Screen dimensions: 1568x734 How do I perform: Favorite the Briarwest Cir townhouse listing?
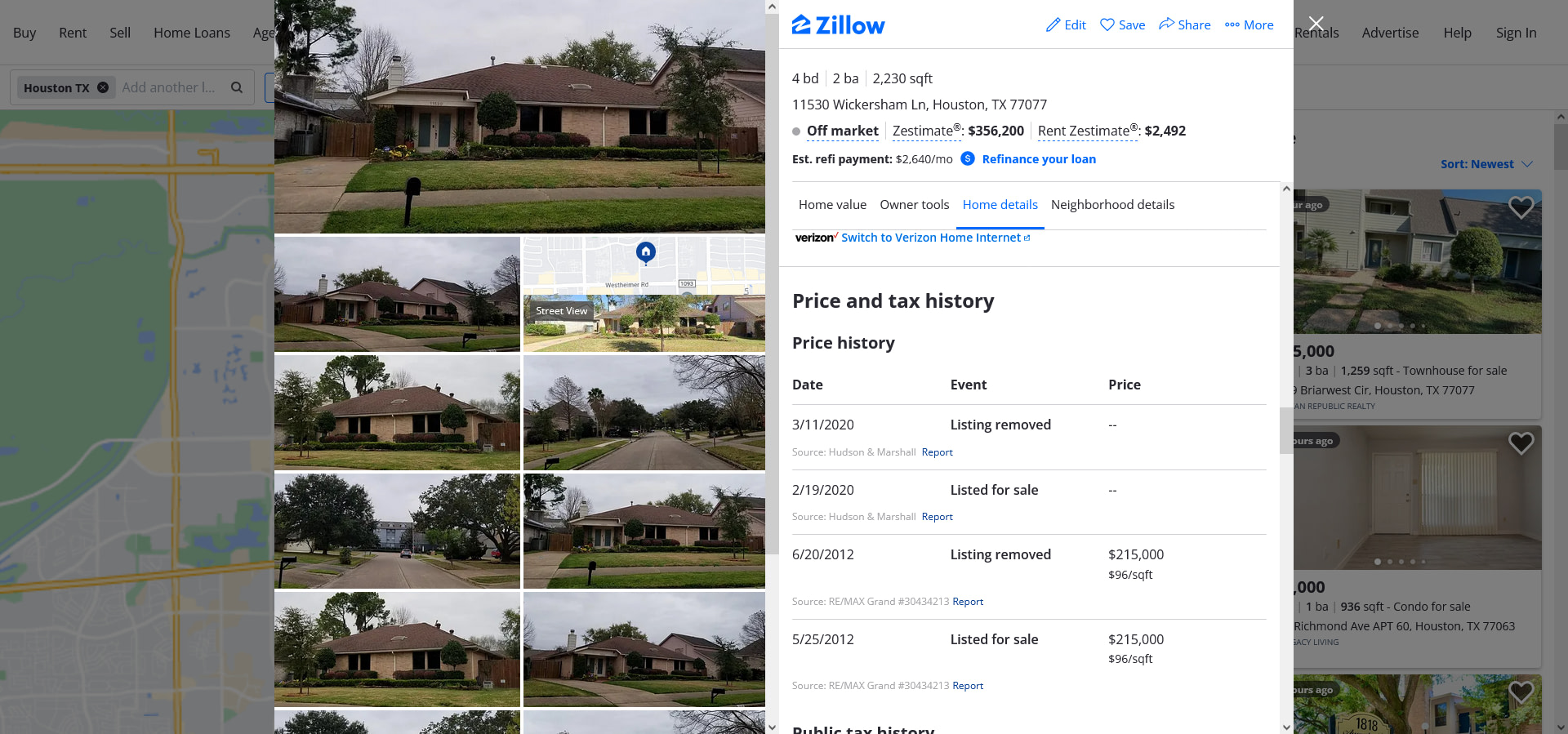1520,207
